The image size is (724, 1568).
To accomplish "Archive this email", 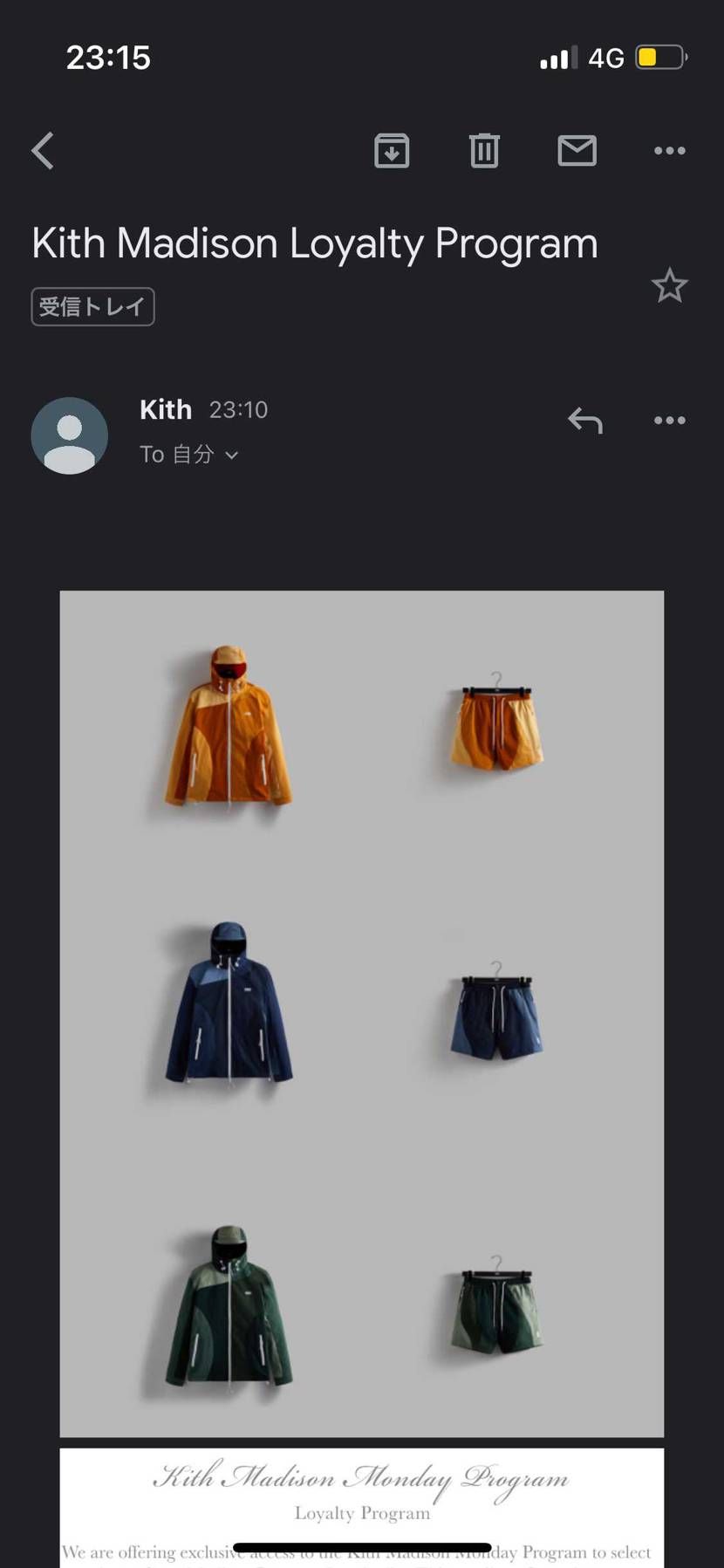I will tap(392, 151).
